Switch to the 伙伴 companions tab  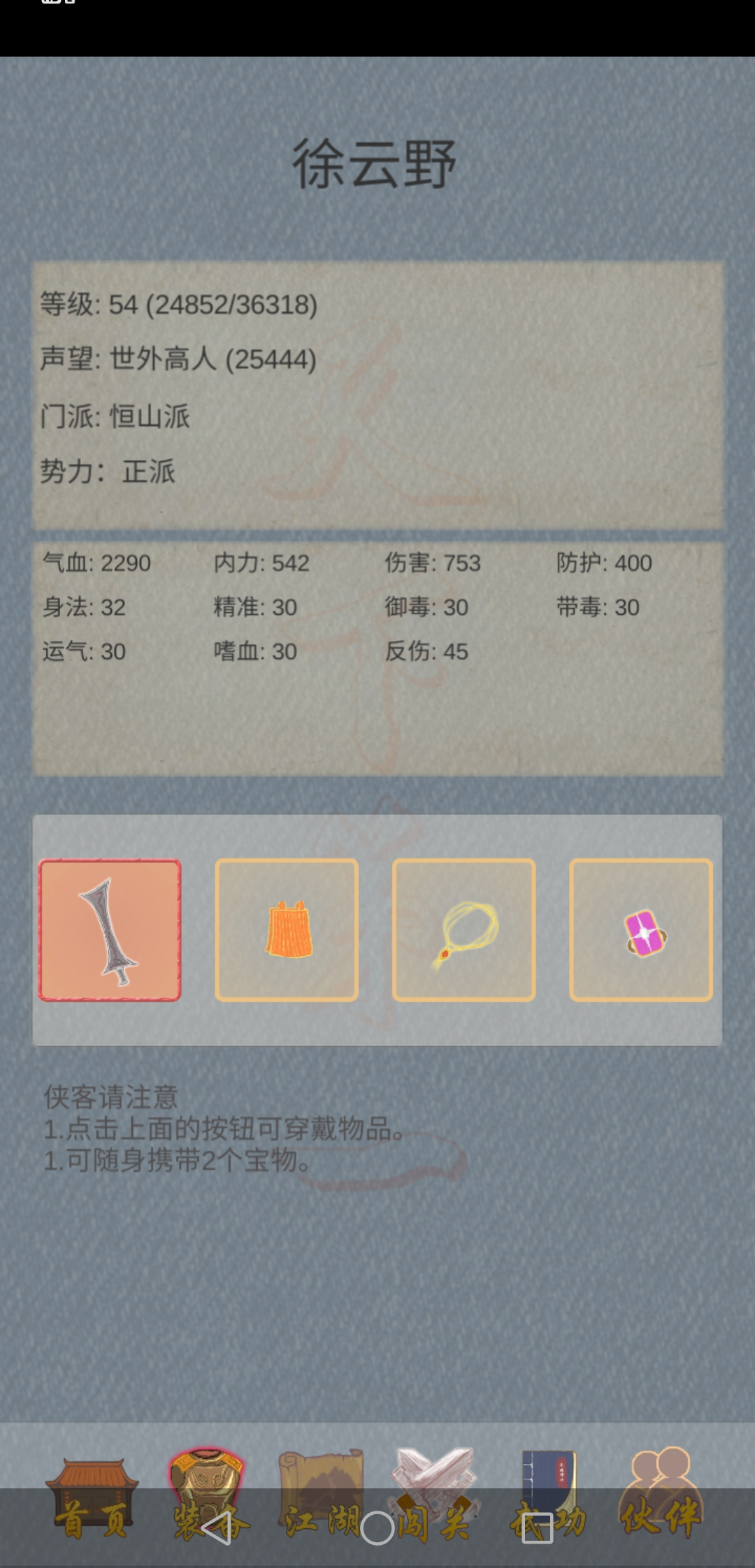661,1495
